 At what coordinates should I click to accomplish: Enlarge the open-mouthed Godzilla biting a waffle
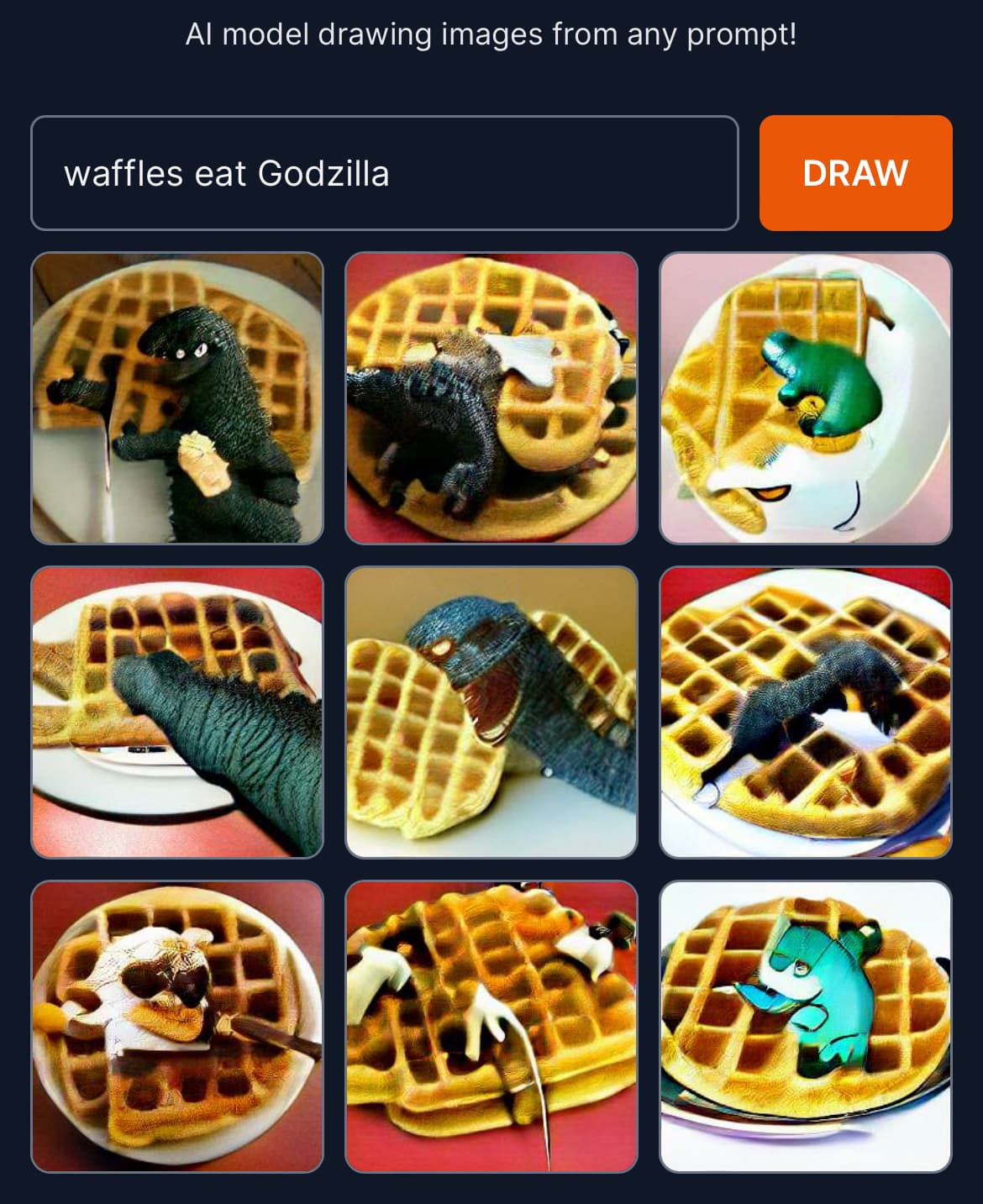click(491, 712)
